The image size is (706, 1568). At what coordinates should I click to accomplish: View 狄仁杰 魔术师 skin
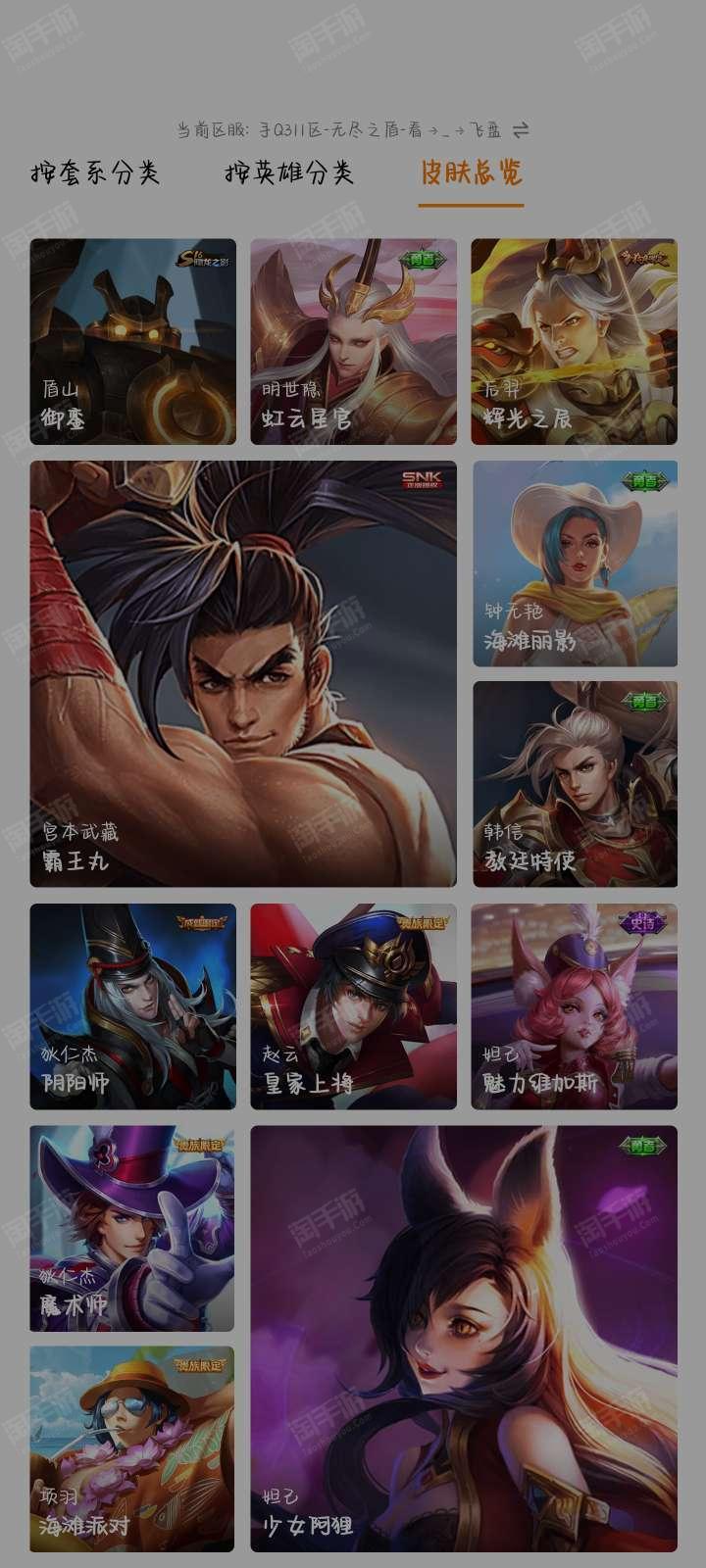(132, 1228)
